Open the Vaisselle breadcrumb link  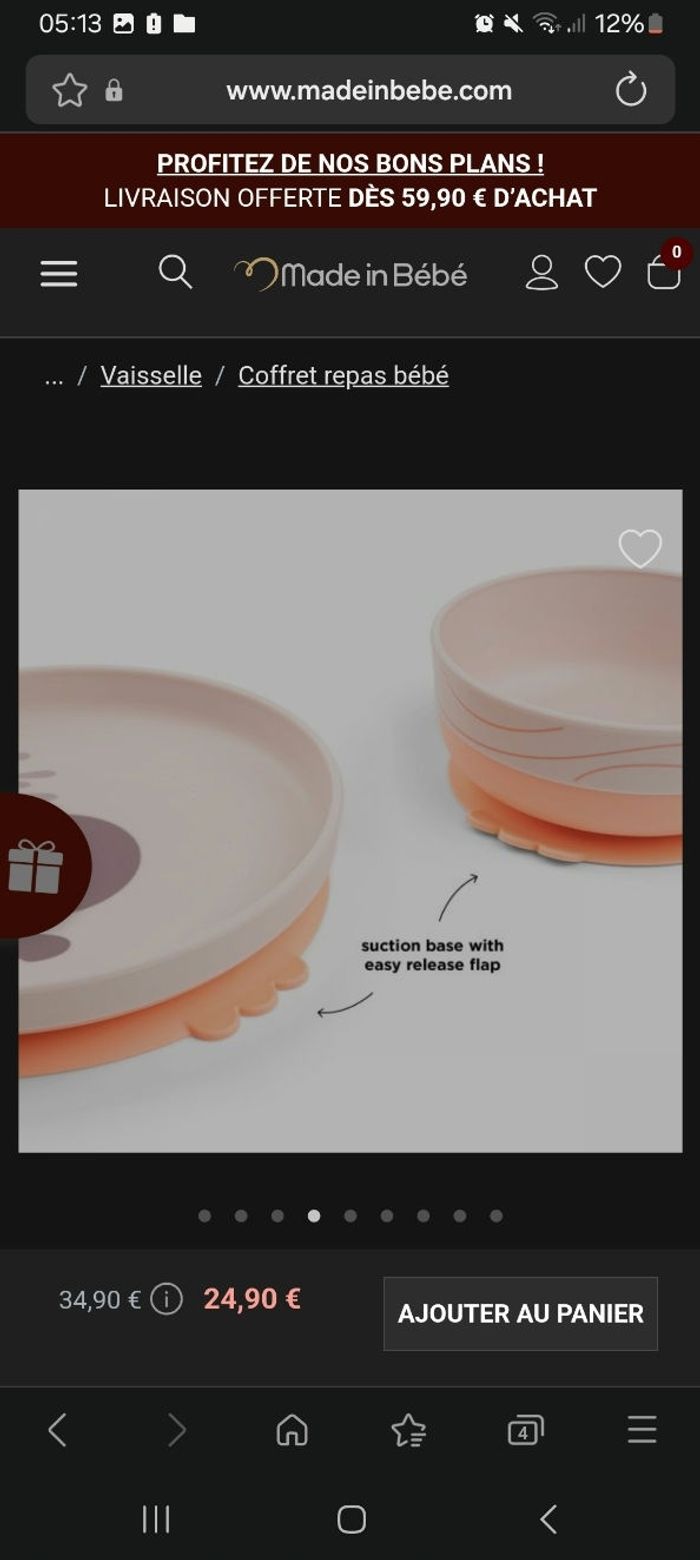(x=151, y=375)
